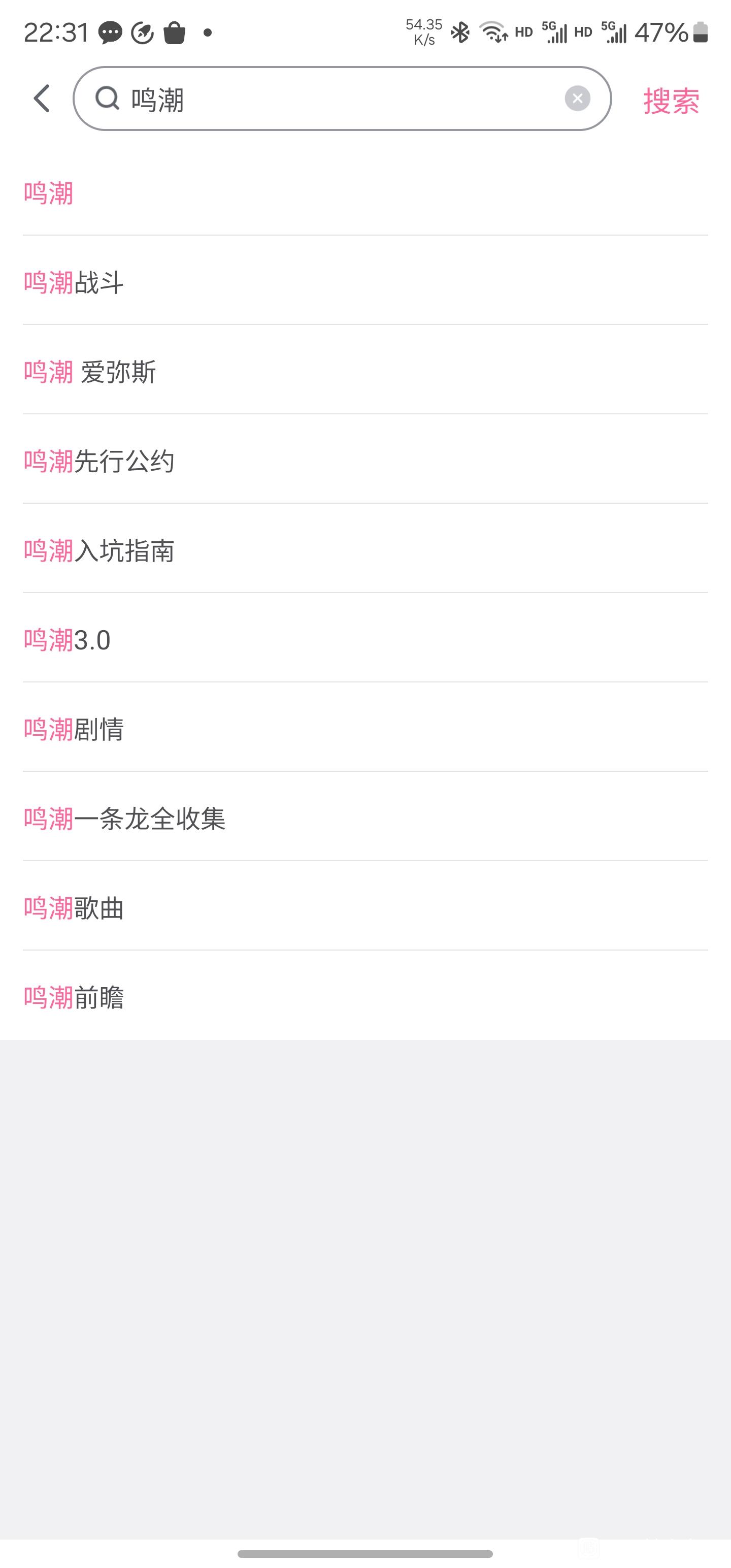731x1568 pixels.
Task: Search for 鸣潮歌曲
Action: click(x=74, y=908)
